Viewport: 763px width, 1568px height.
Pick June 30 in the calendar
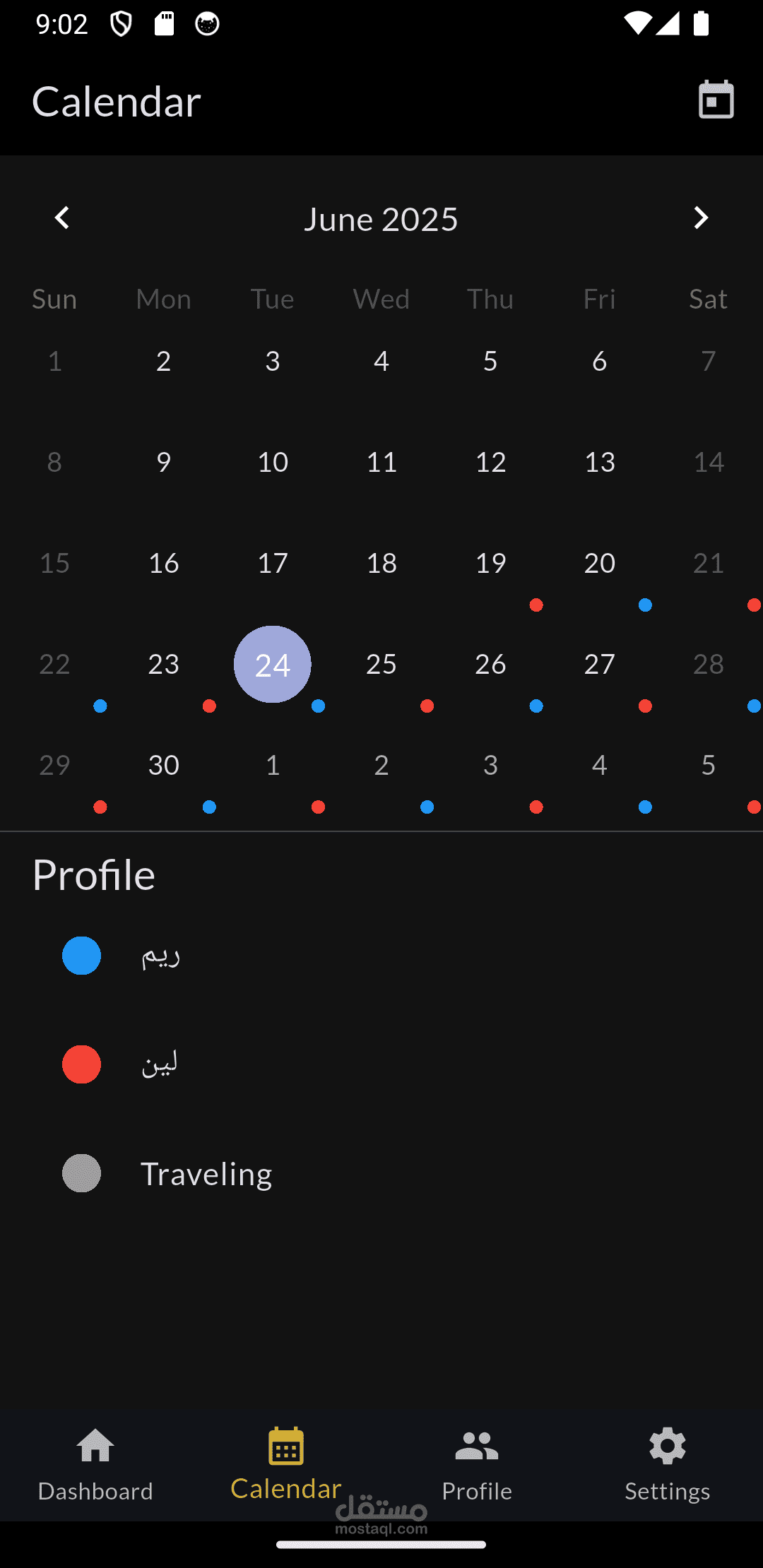click(163, 766)
